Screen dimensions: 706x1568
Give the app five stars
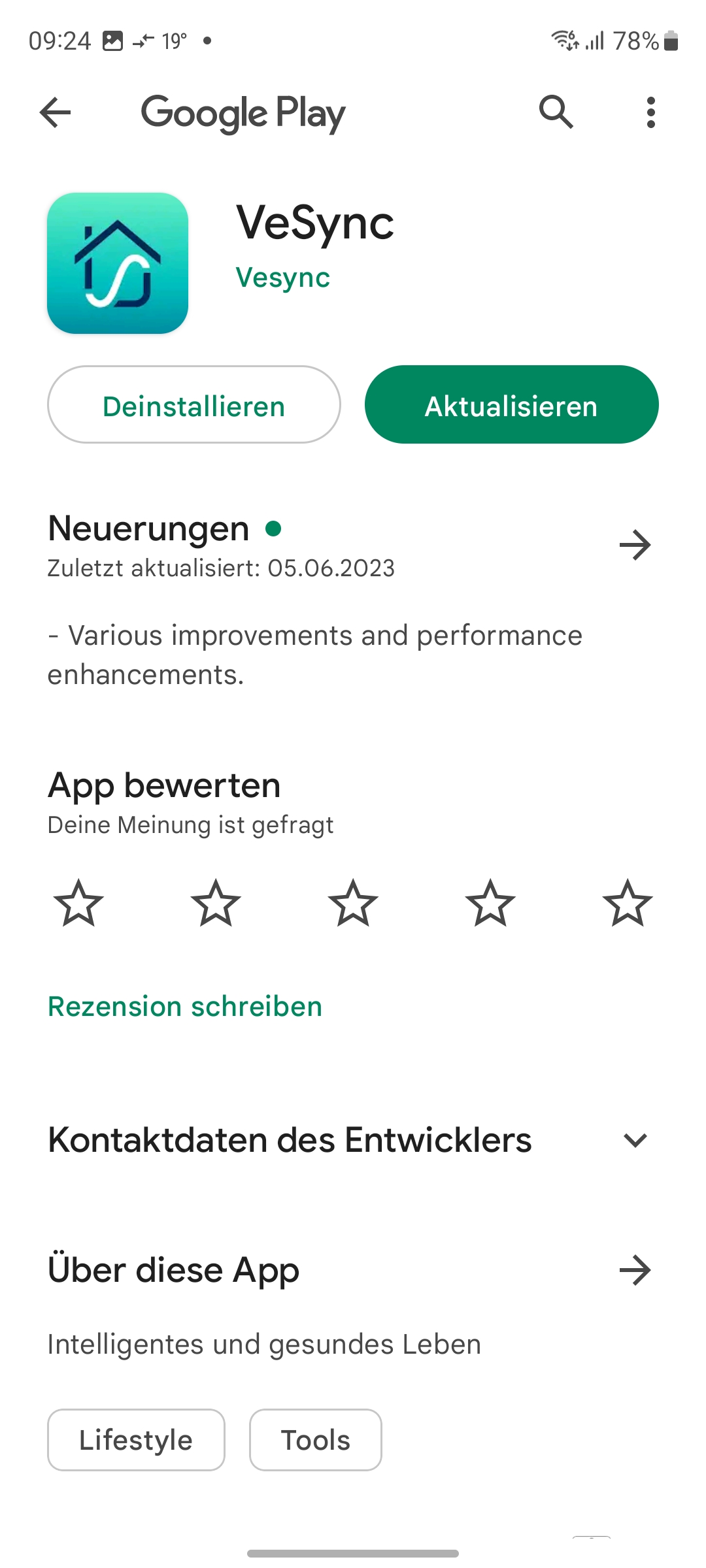pyautogui.click(x=628, y=904)
